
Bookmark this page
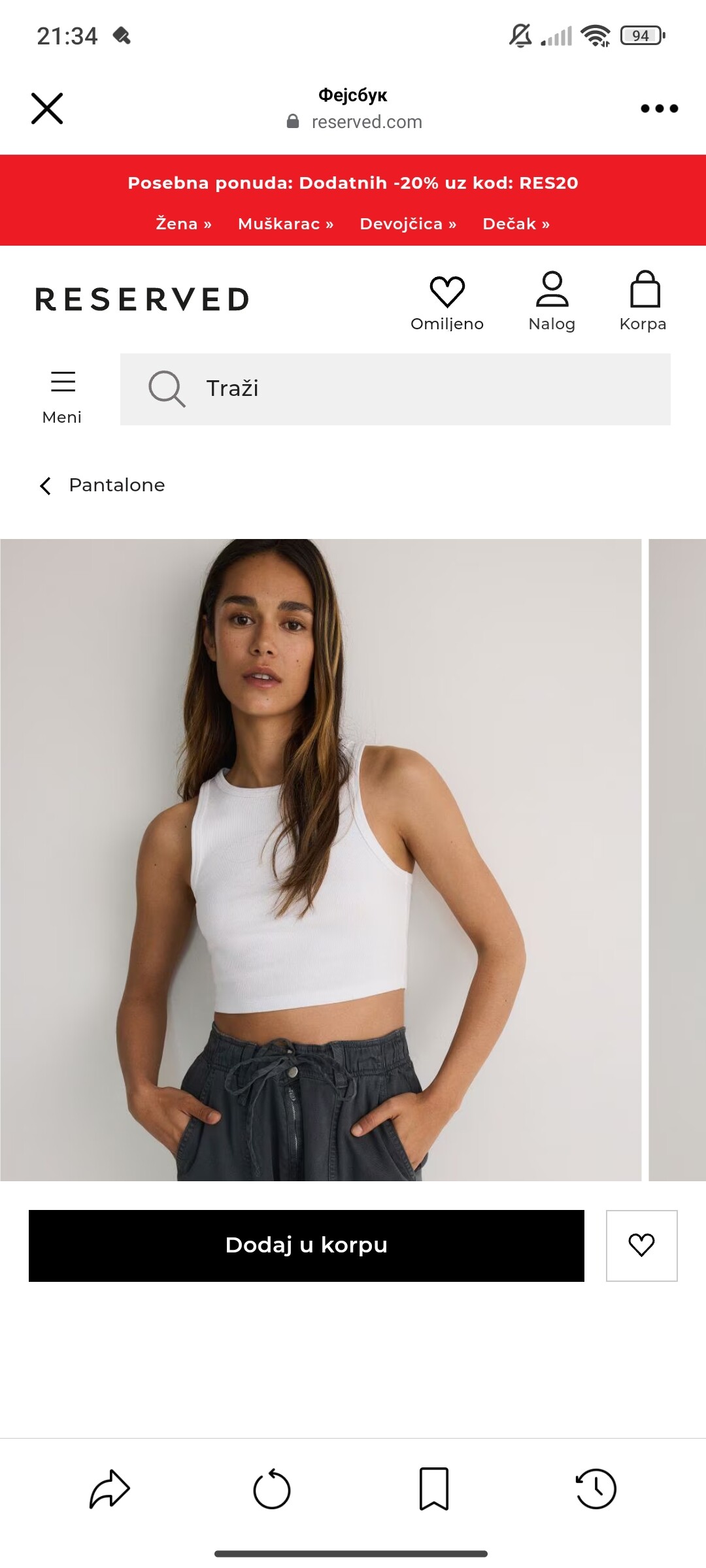point(434,1489)
